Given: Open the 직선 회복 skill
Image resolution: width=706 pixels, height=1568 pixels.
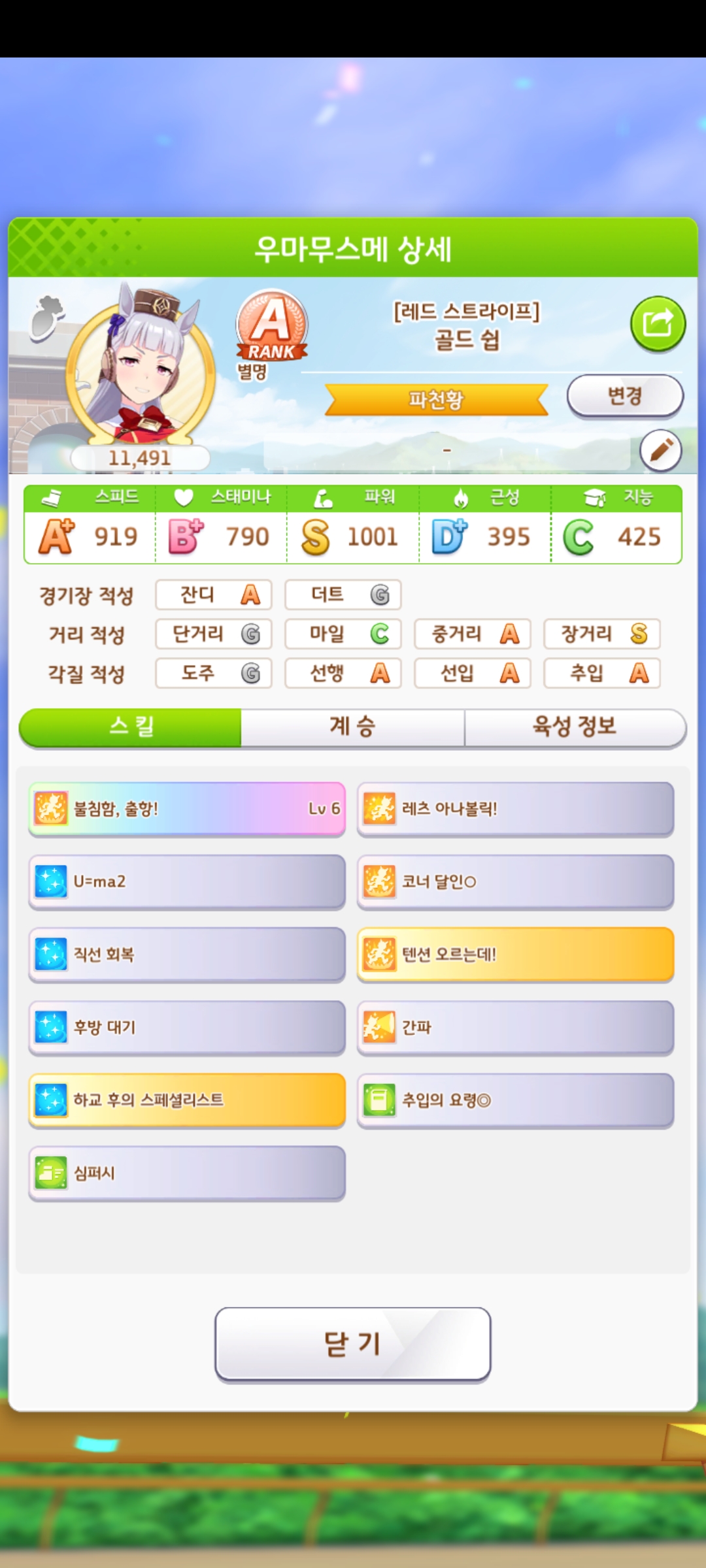Looking at the screenshot, I should pos(187,955).
